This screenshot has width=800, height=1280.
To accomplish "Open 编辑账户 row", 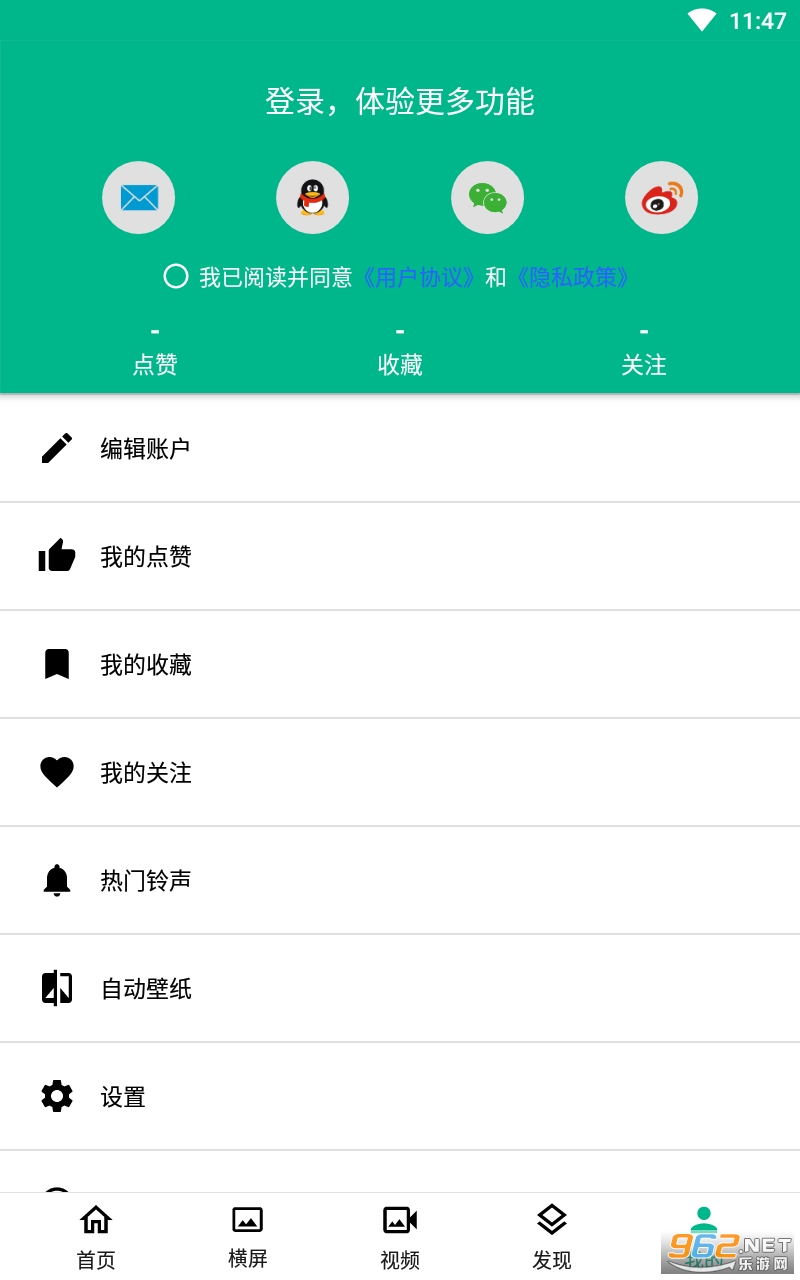I will click(400, 448).
